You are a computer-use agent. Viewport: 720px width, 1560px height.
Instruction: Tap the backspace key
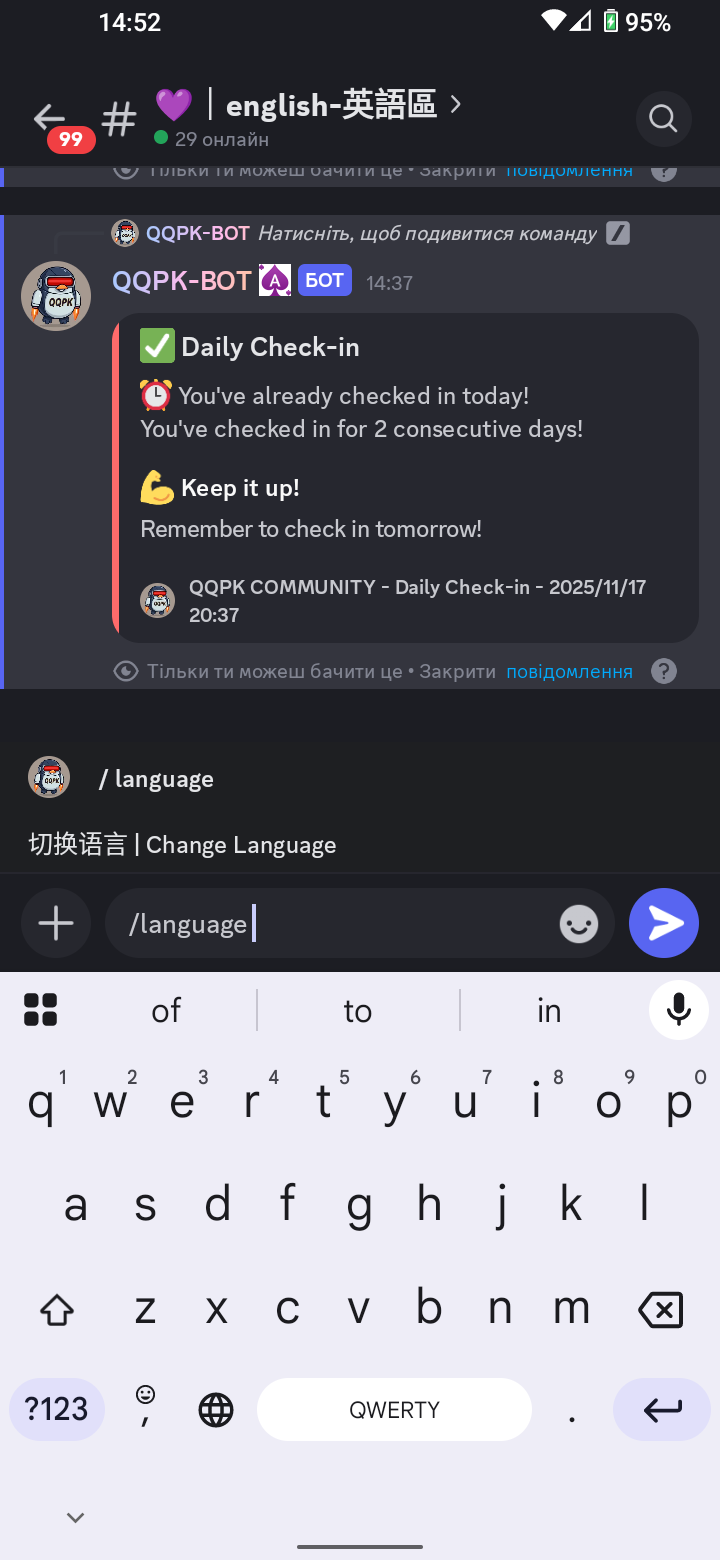pos(661,1309)
